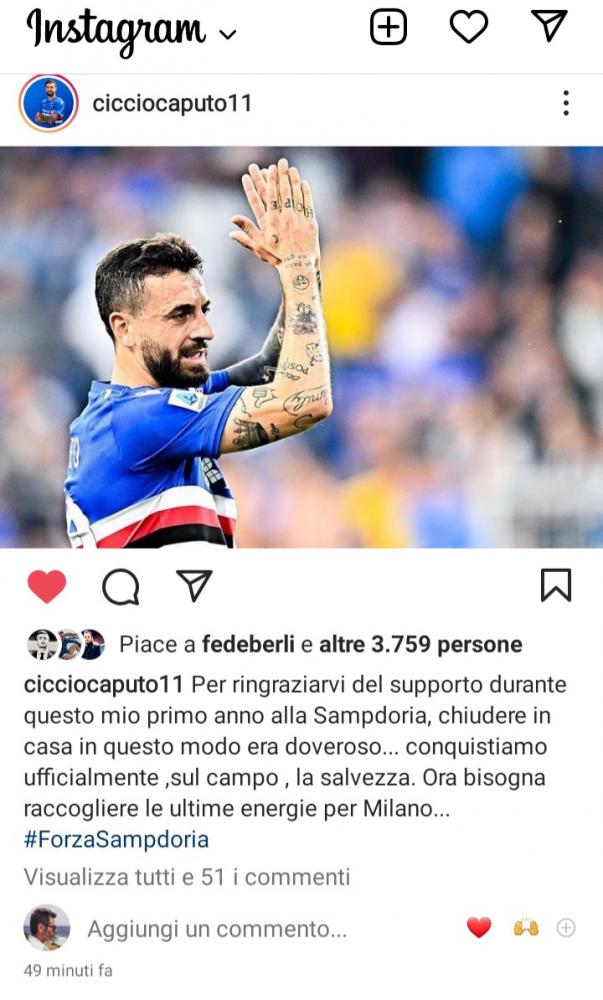
Task: Open more emoji options plus circle
Action: [566, 928]
